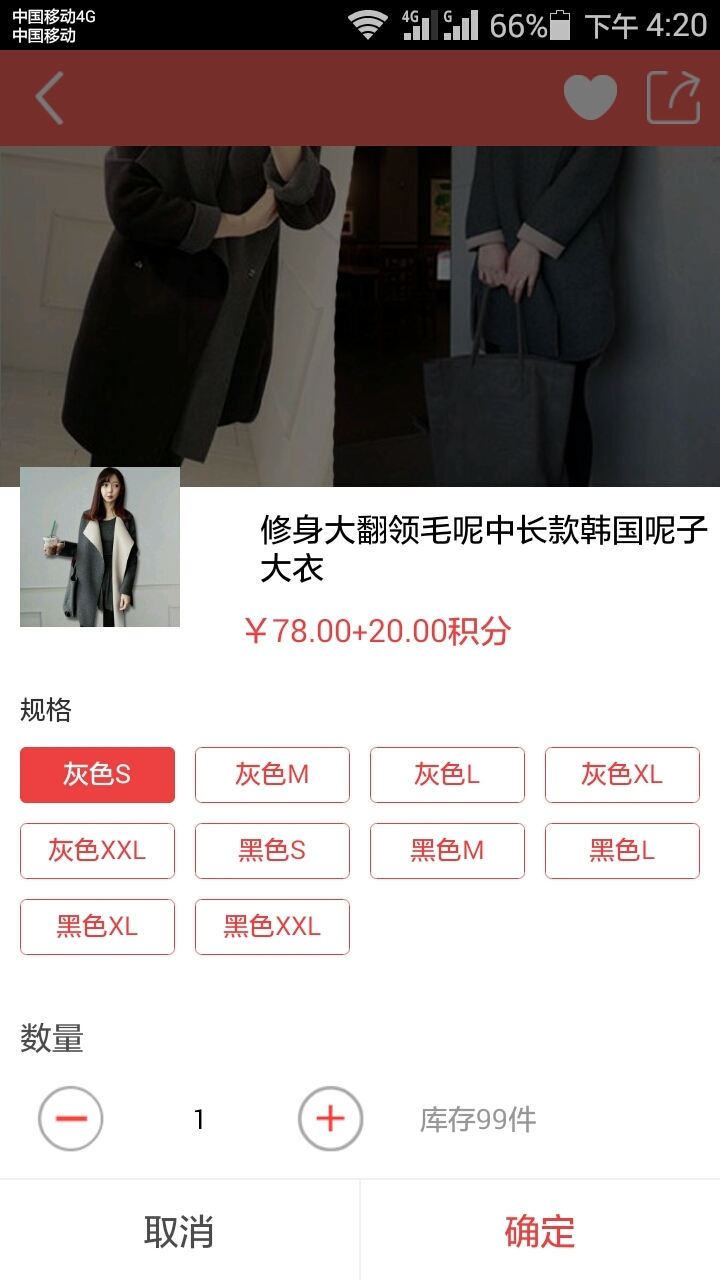Image resolution: width=720 pixels, height=1280 pixels.
Task: Confirm selection with 确定
Action: [540, 1231]
